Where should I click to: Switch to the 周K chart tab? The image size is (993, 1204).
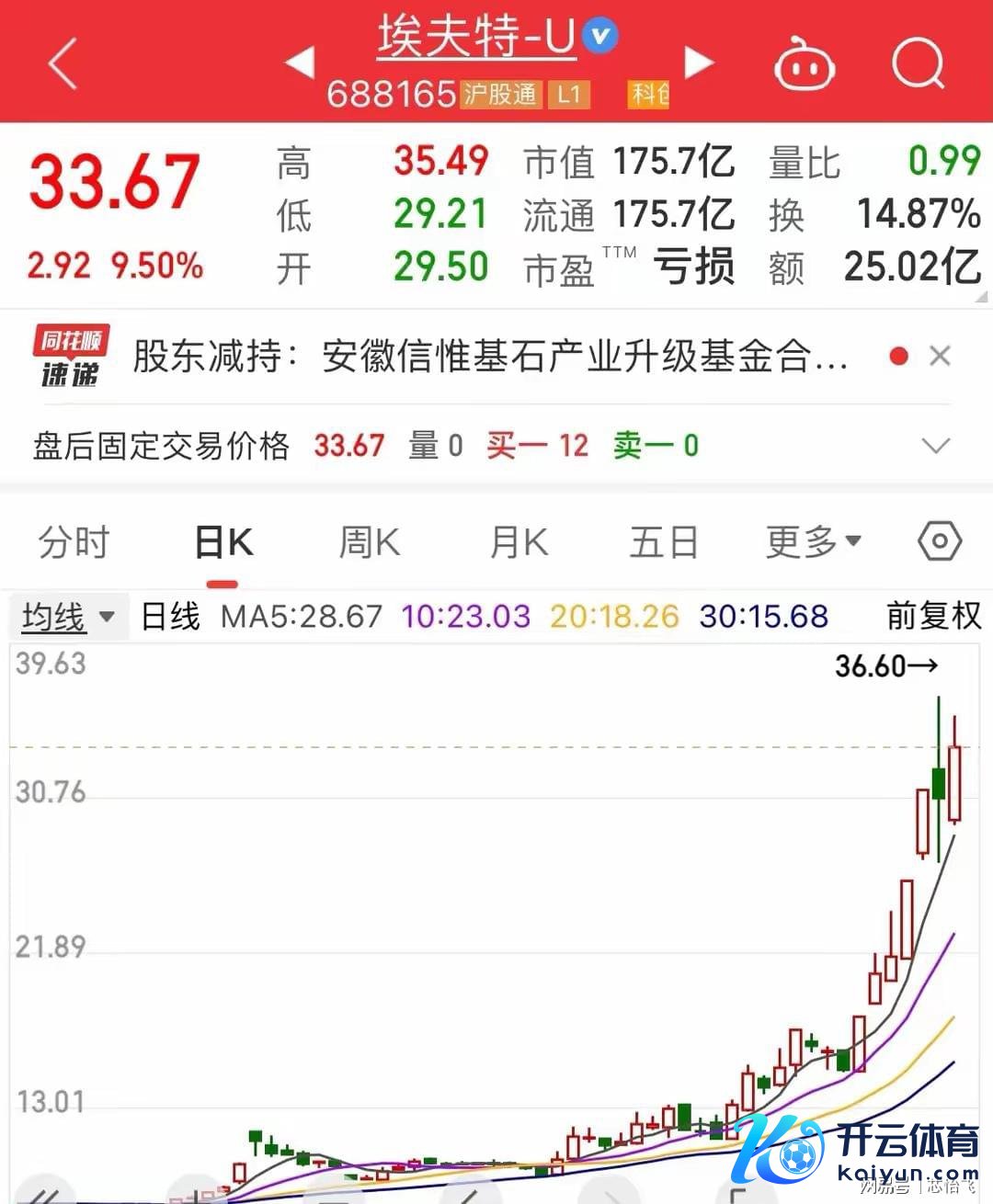370,542
